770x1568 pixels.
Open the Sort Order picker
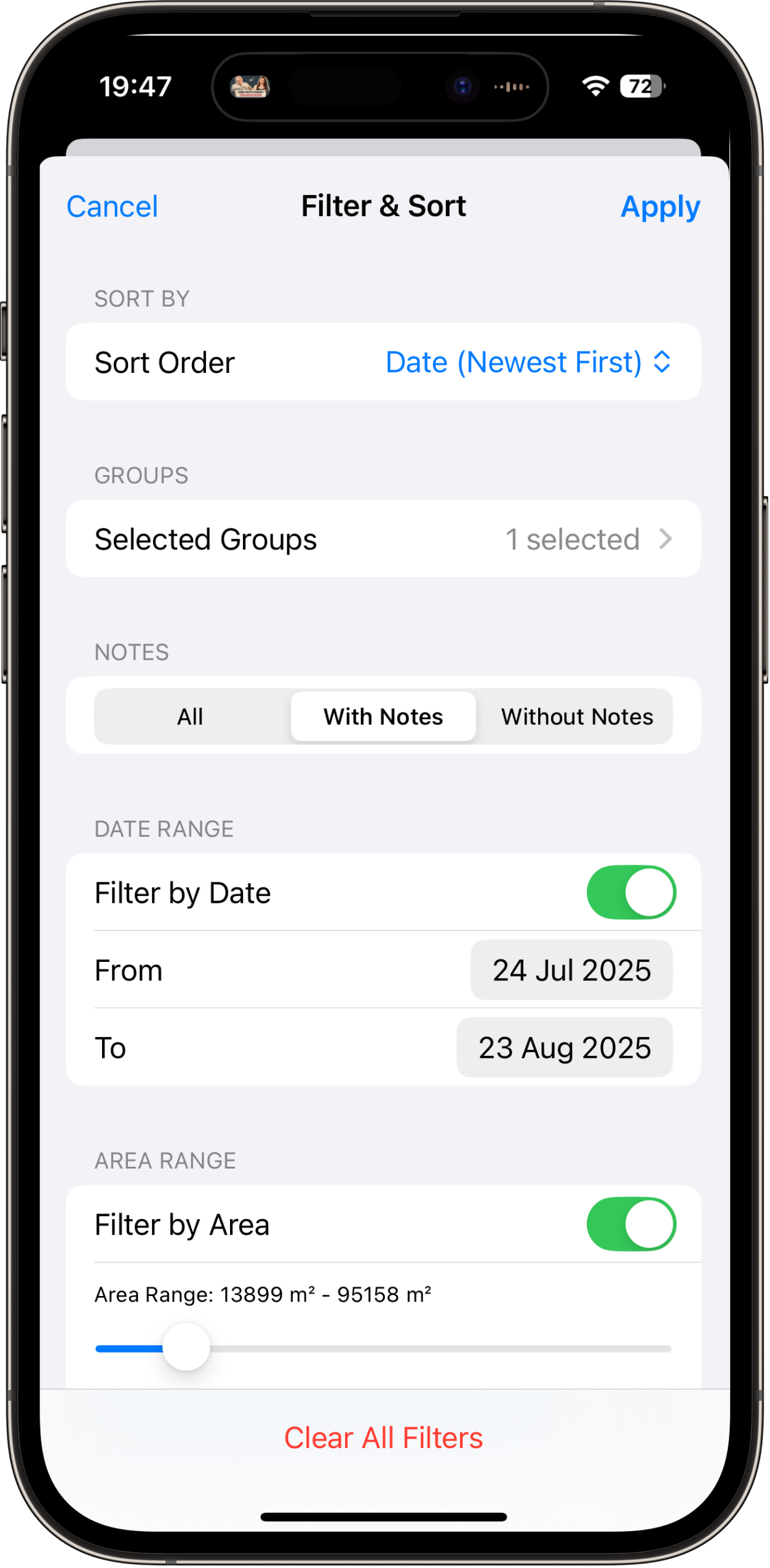527,362
